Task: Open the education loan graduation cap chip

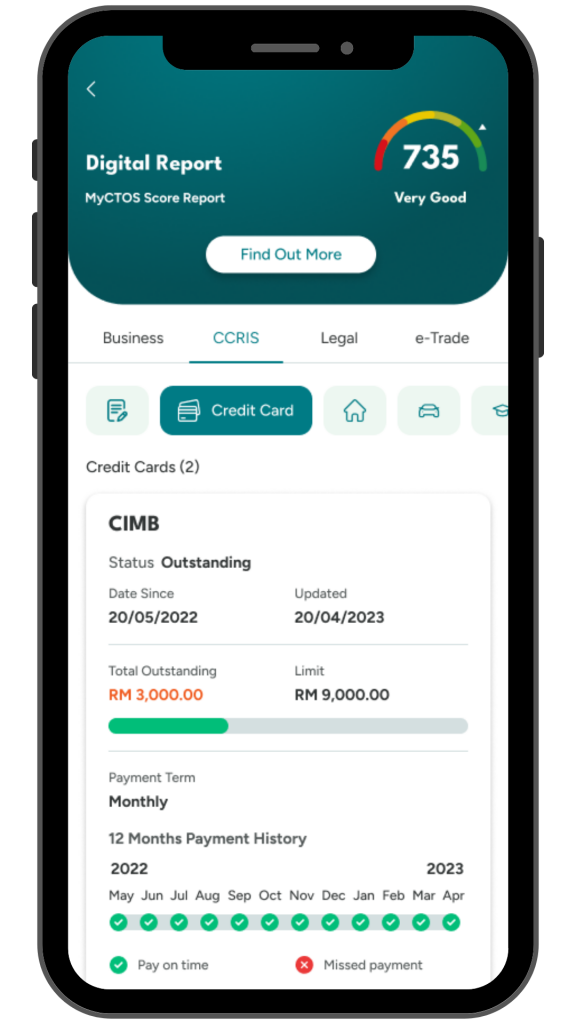Action: point(490,410)
